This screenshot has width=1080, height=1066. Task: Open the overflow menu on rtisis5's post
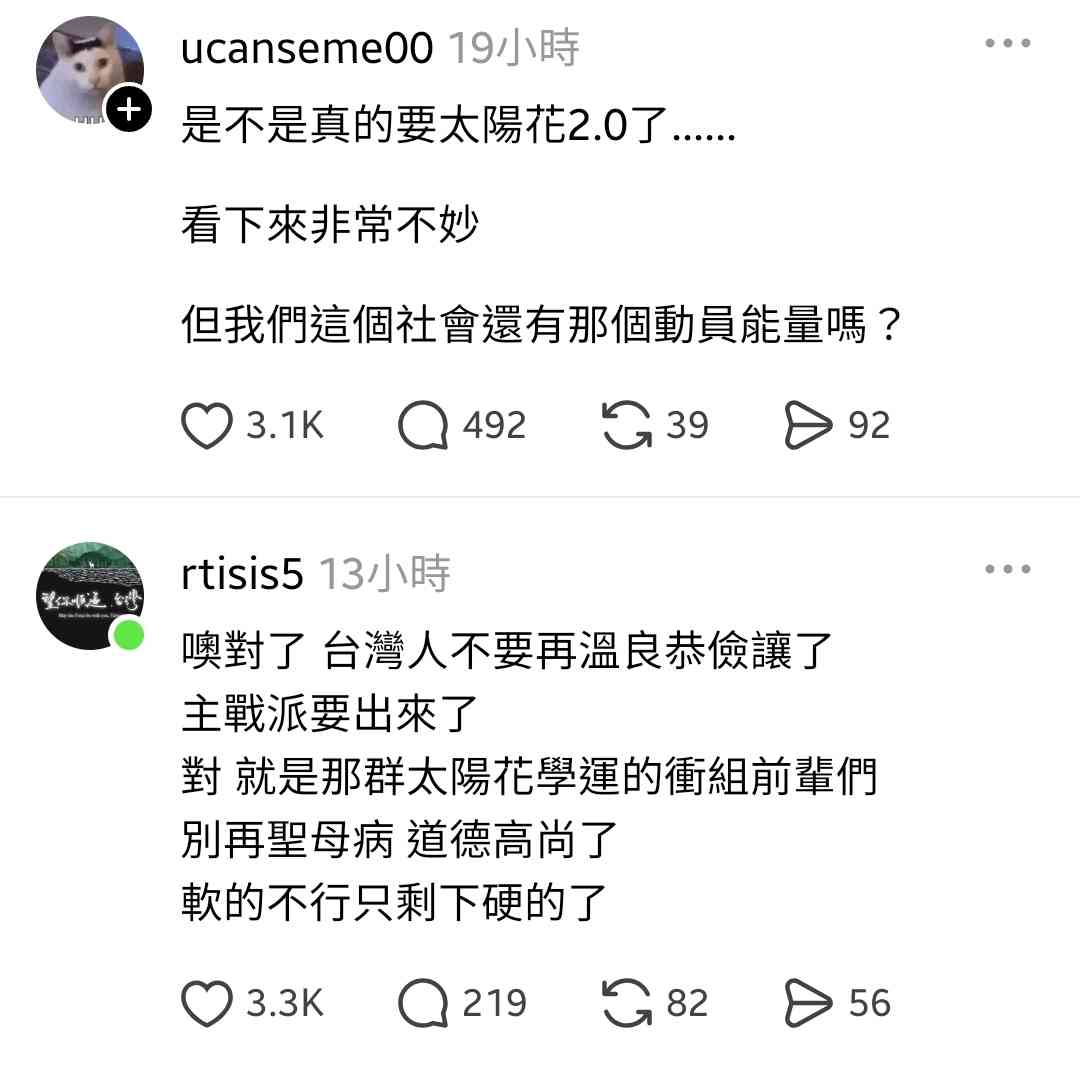(1007, 570)
